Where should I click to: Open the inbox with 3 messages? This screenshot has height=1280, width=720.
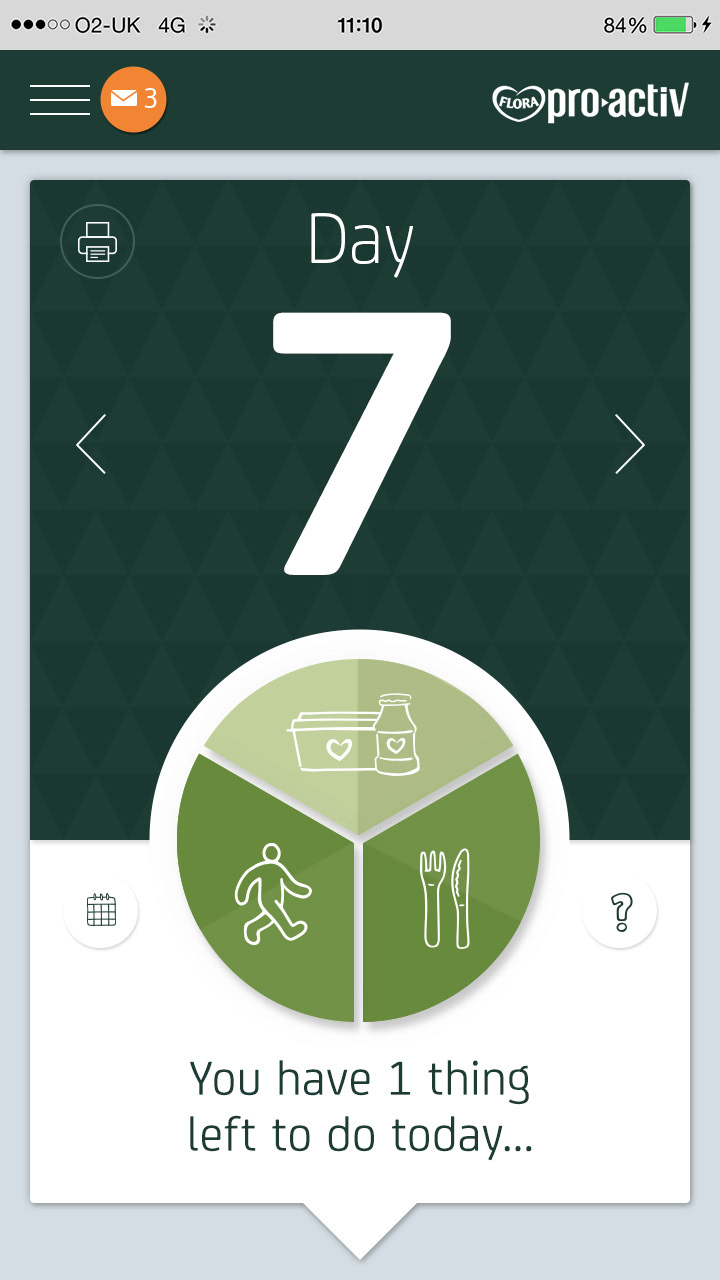133,99
